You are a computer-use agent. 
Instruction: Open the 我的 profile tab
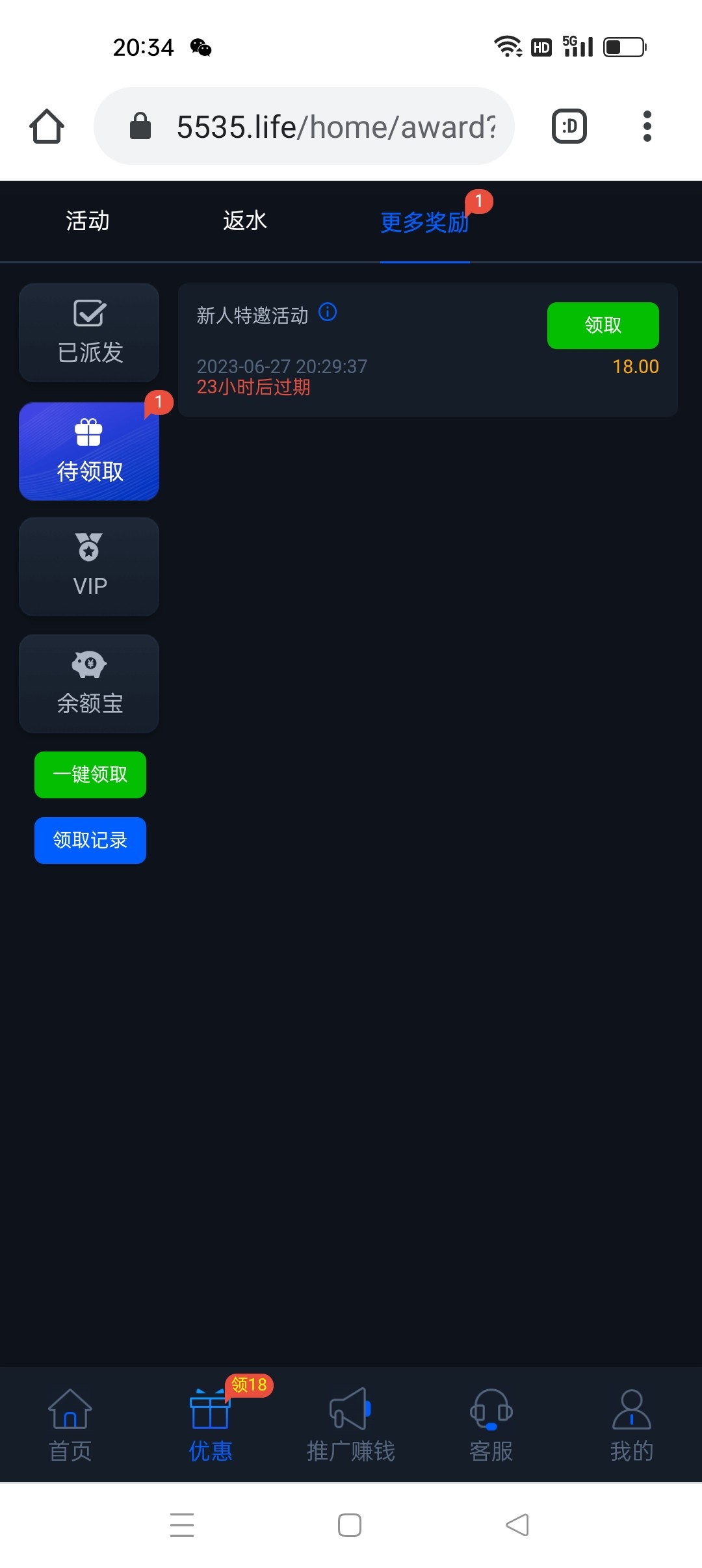click(631, 1425)
